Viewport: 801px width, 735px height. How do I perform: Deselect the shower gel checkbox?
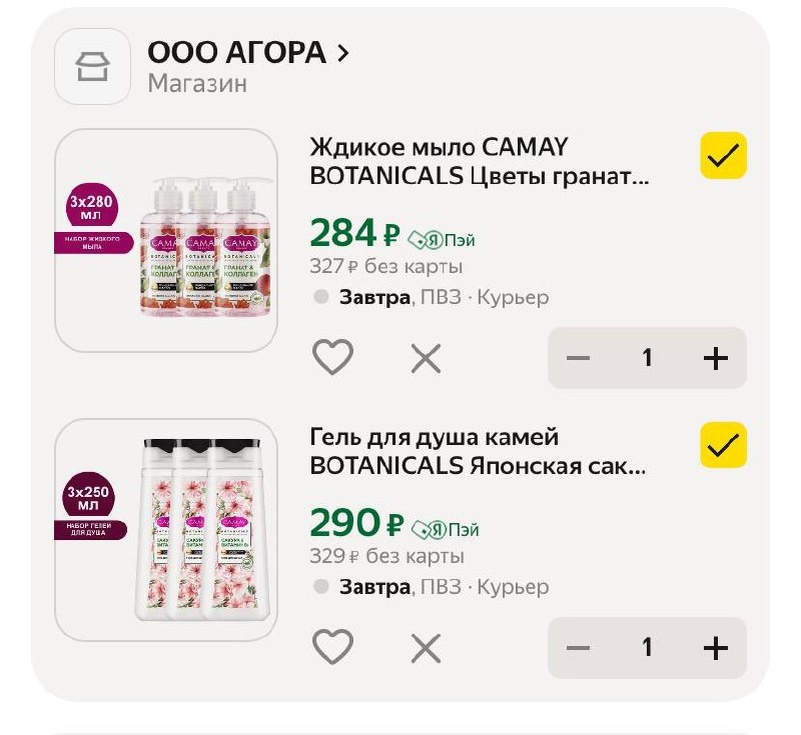tap(723, 446)
